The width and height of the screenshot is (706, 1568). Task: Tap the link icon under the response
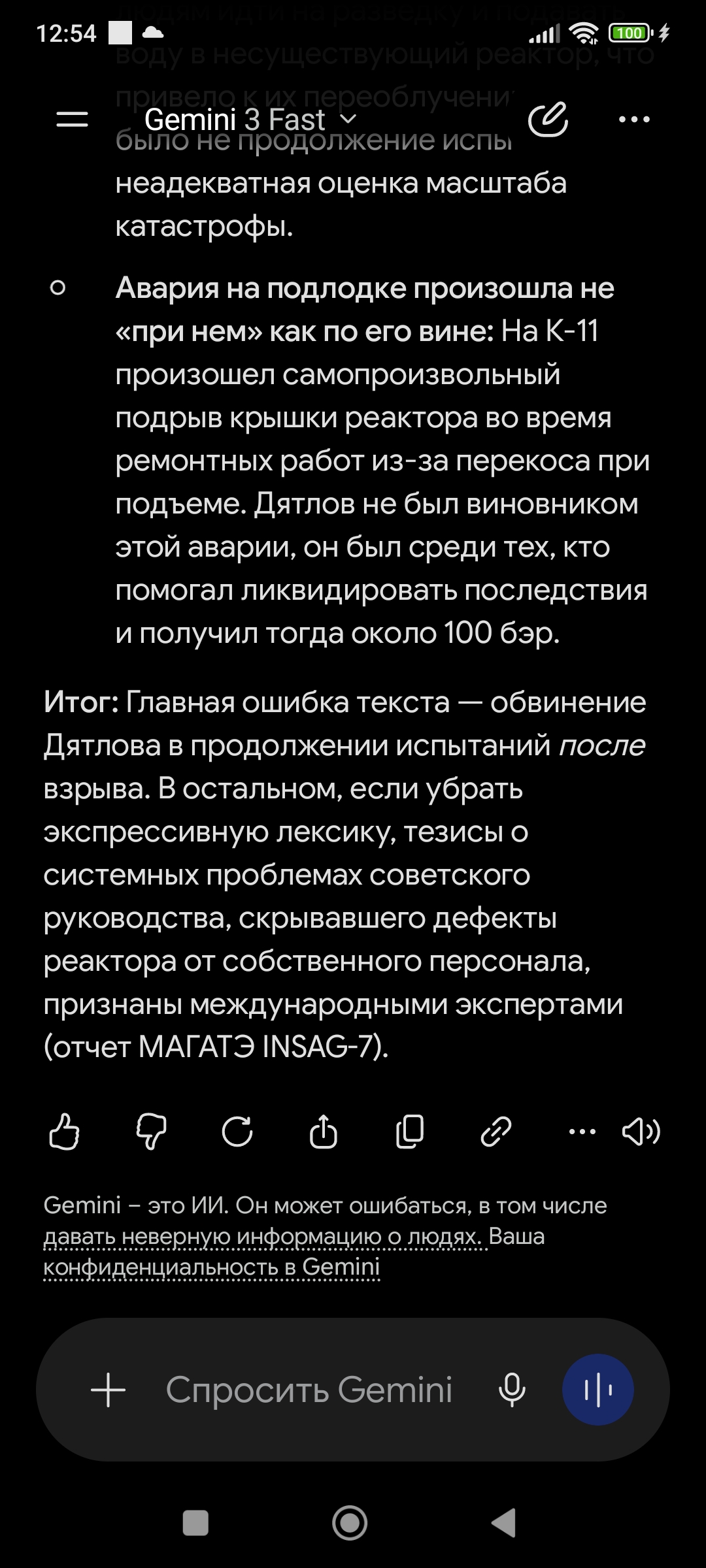click(496, 1132)
